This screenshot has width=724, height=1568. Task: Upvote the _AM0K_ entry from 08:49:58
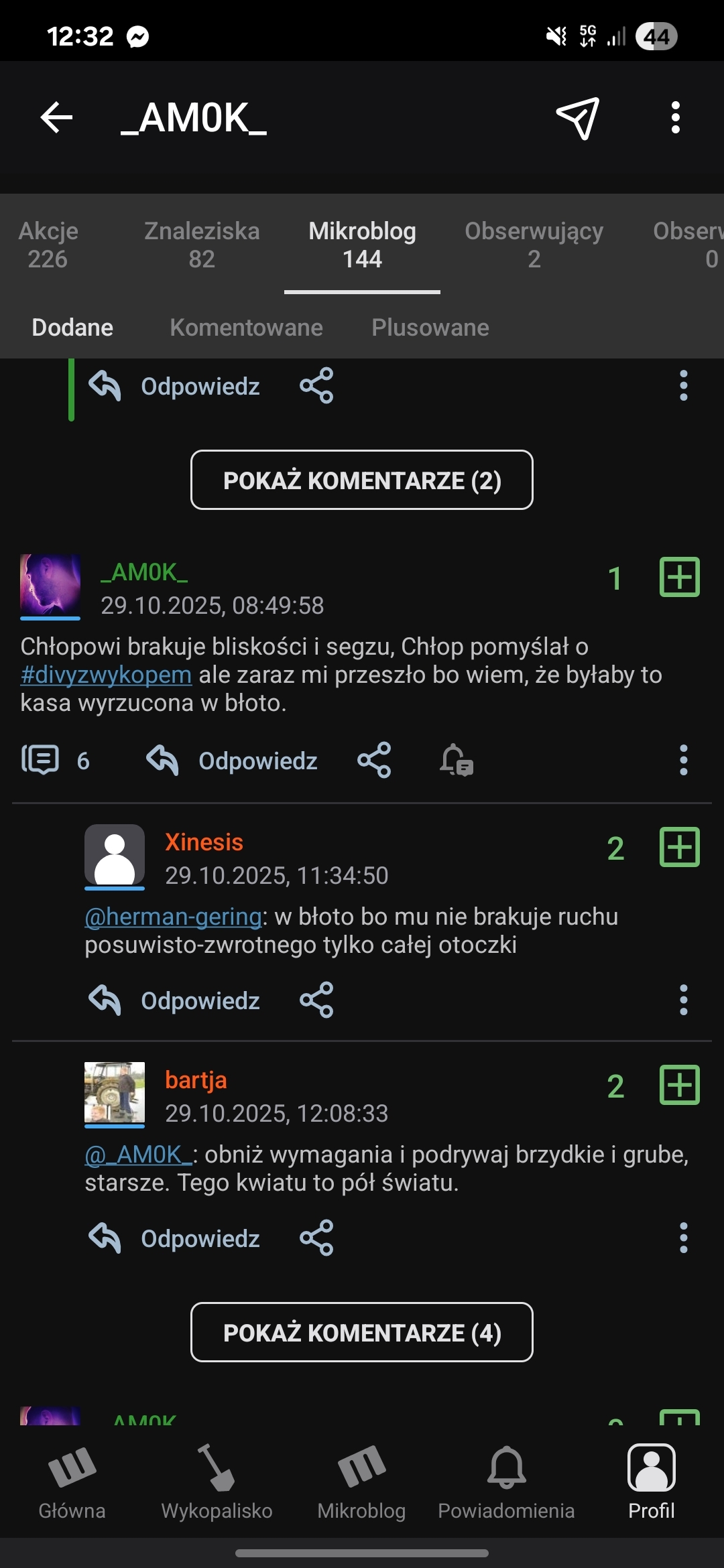(679, 577)
